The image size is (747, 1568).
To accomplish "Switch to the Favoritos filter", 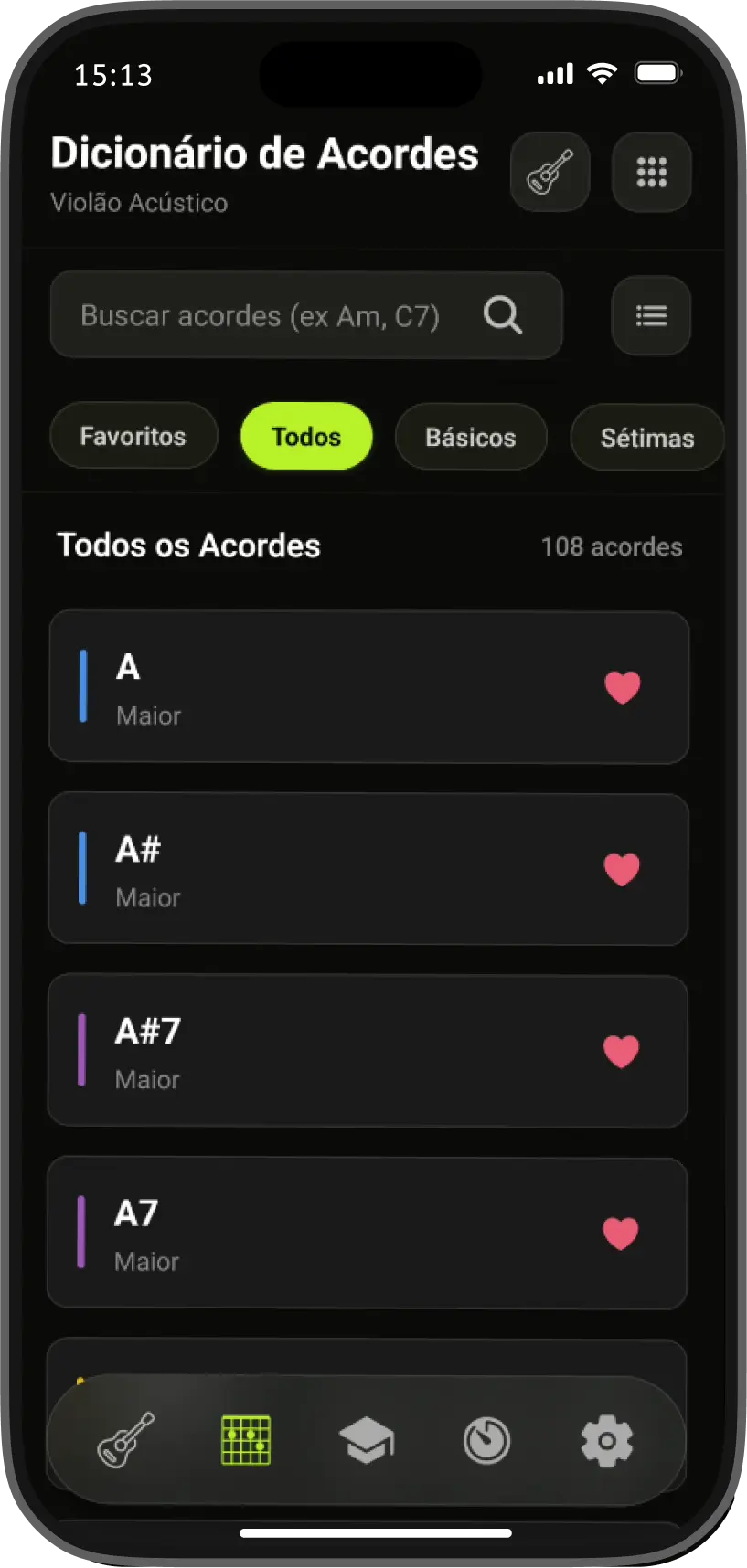I will tap(133, 436).
